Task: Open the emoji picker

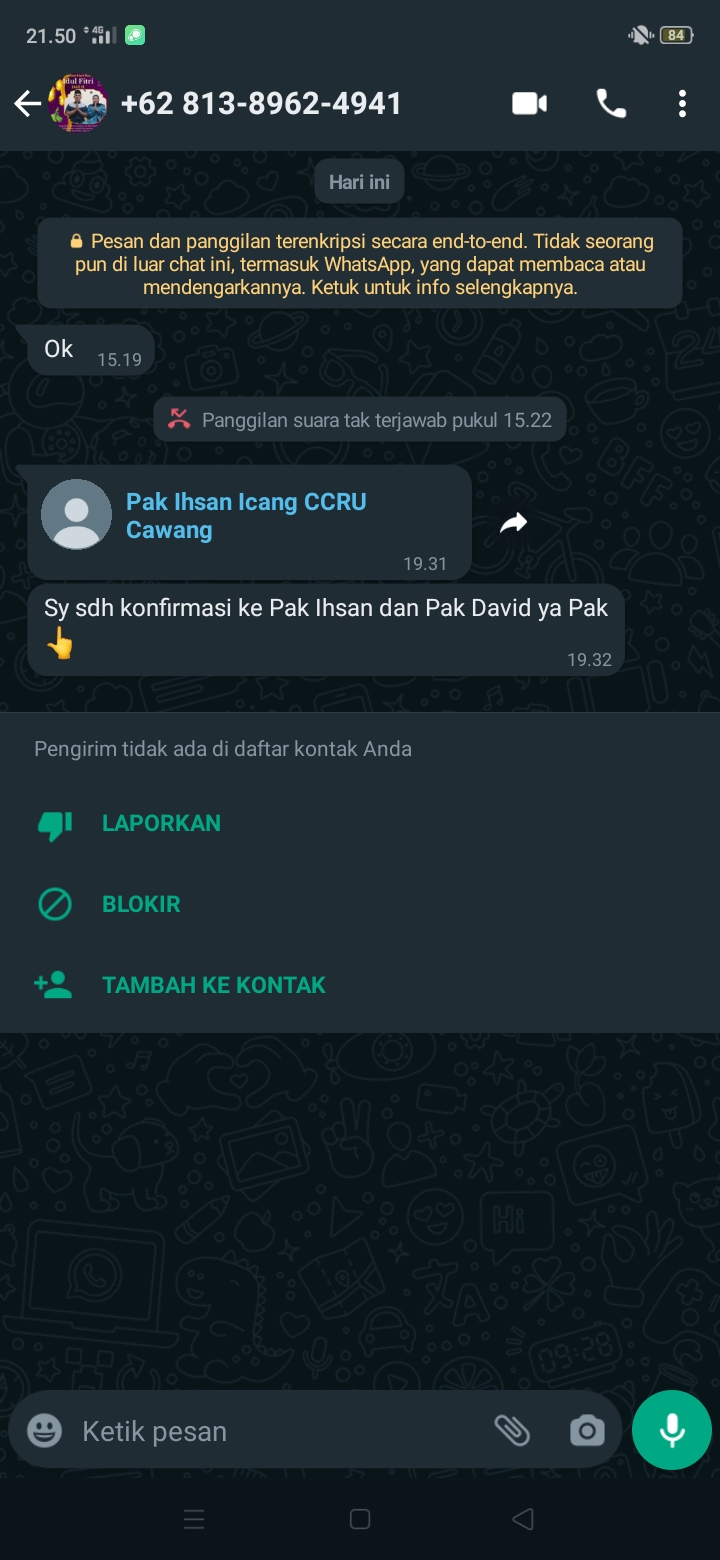Action: pyautogui.click(x=44, y=1431)
